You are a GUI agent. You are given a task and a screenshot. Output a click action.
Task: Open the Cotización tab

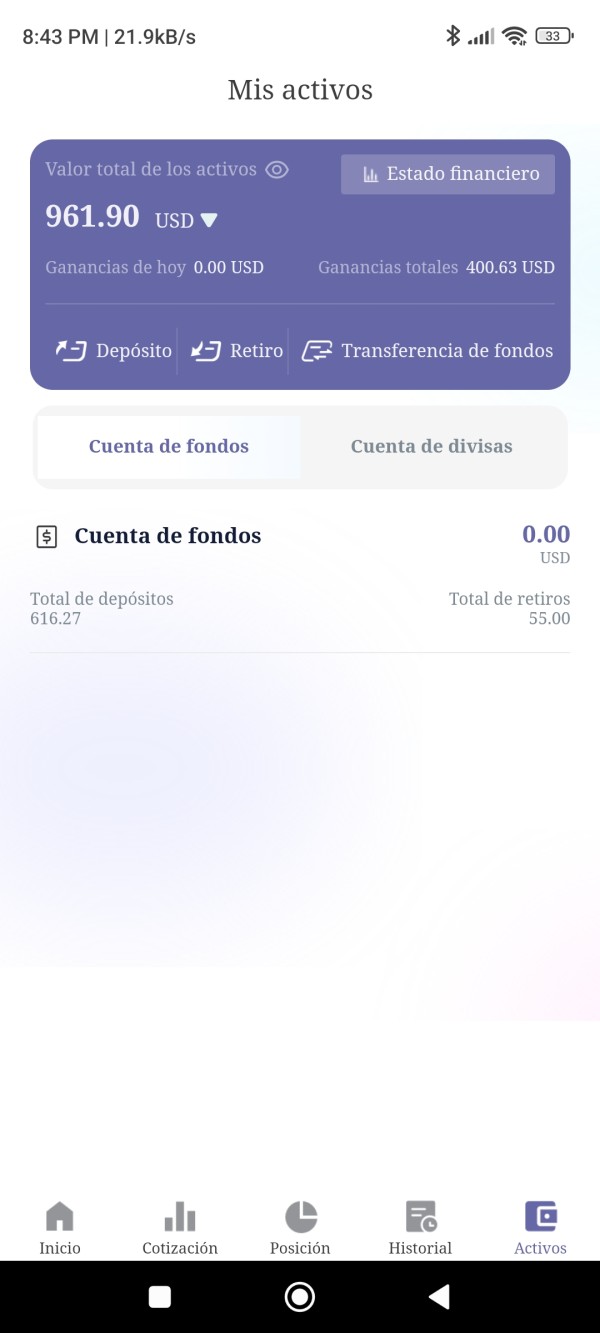pyautogui.click(x=180, y=1229)
